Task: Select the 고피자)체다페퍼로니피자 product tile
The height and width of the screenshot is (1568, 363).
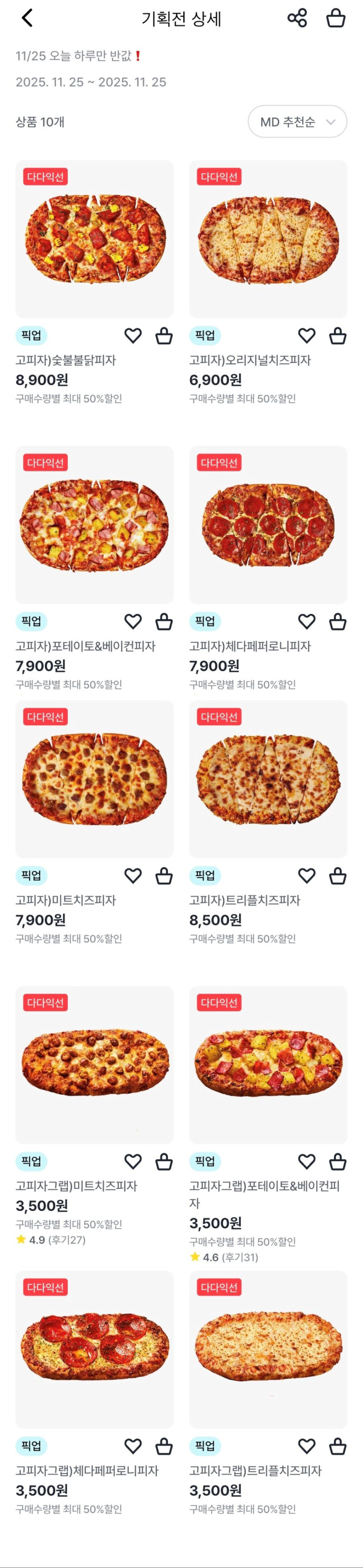Action: [268, 525]
